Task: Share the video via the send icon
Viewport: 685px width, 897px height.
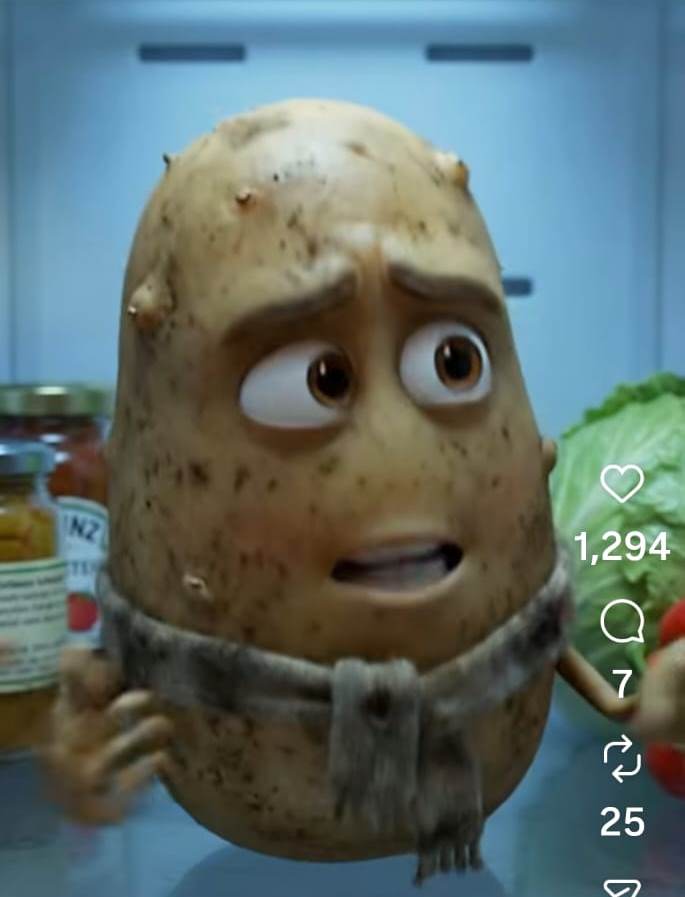Action: coord(621,888)
